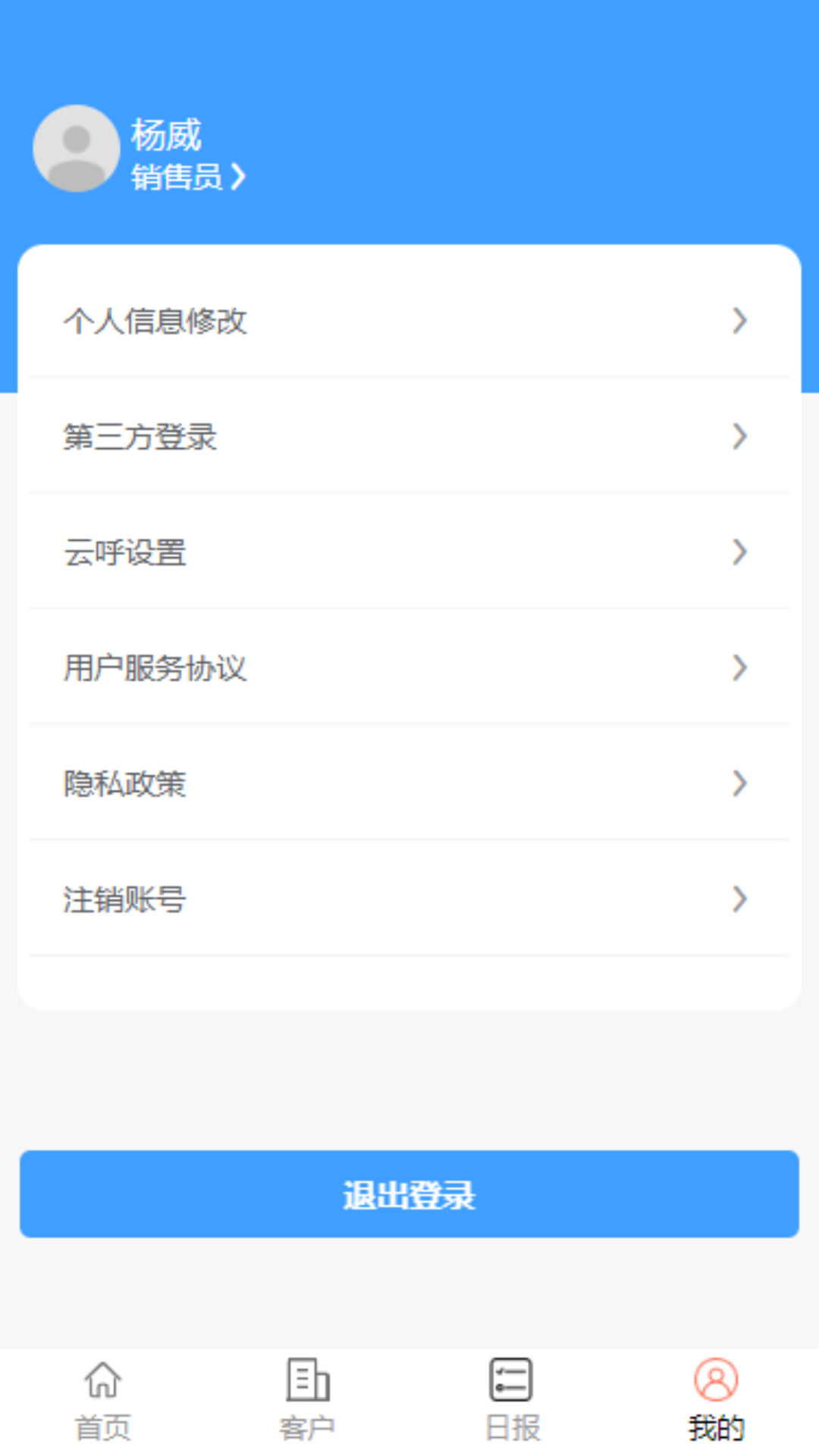Switch to the 客户 tab
This screenshot has height=1456, width=819.
(x=307, y=1401)
